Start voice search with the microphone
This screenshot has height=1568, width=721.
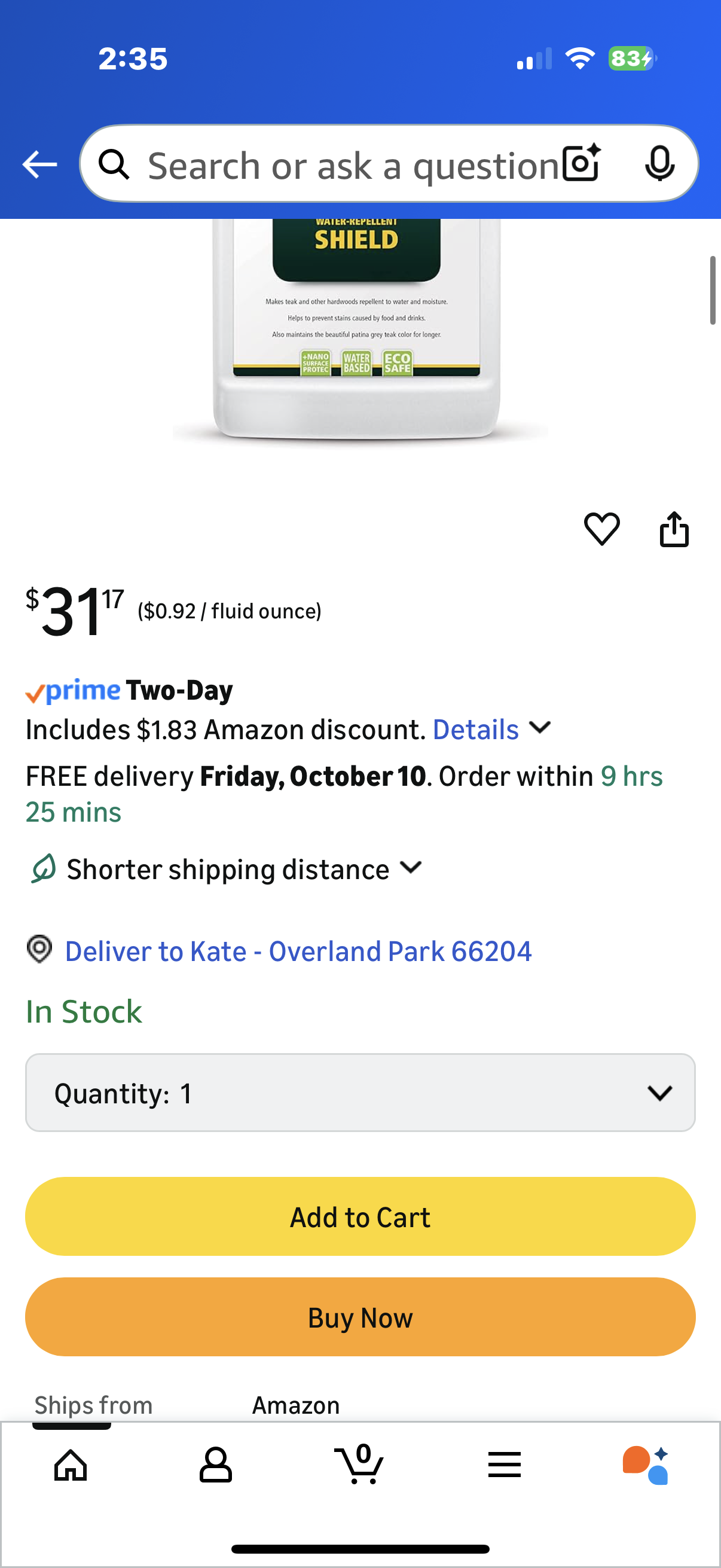pyautogui.click(x=659, y=164)
